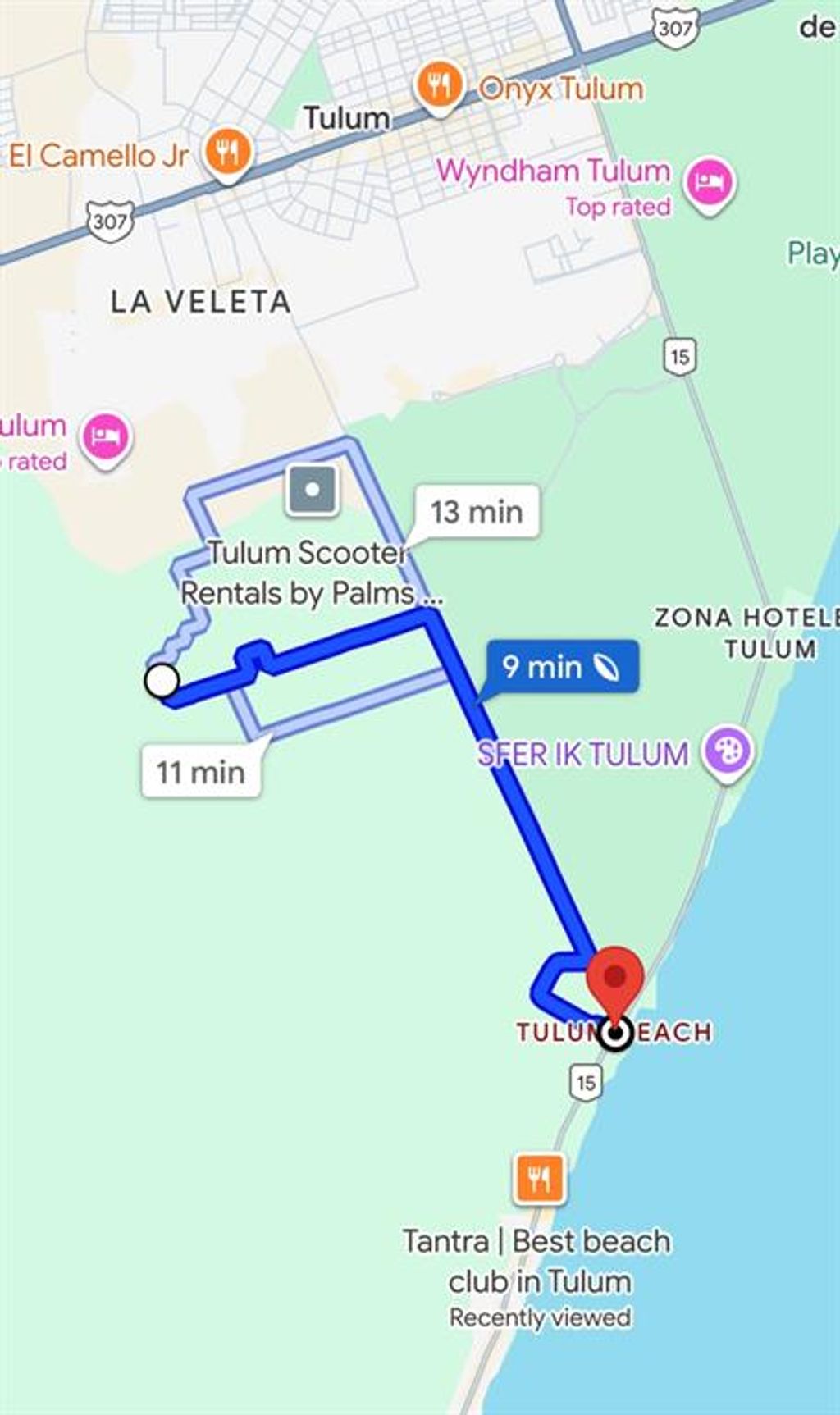The width and height of the screenshot is (840, 1415).
Task: Open the Wyndham Tulum hotel pin
Action: click(710, 182)
